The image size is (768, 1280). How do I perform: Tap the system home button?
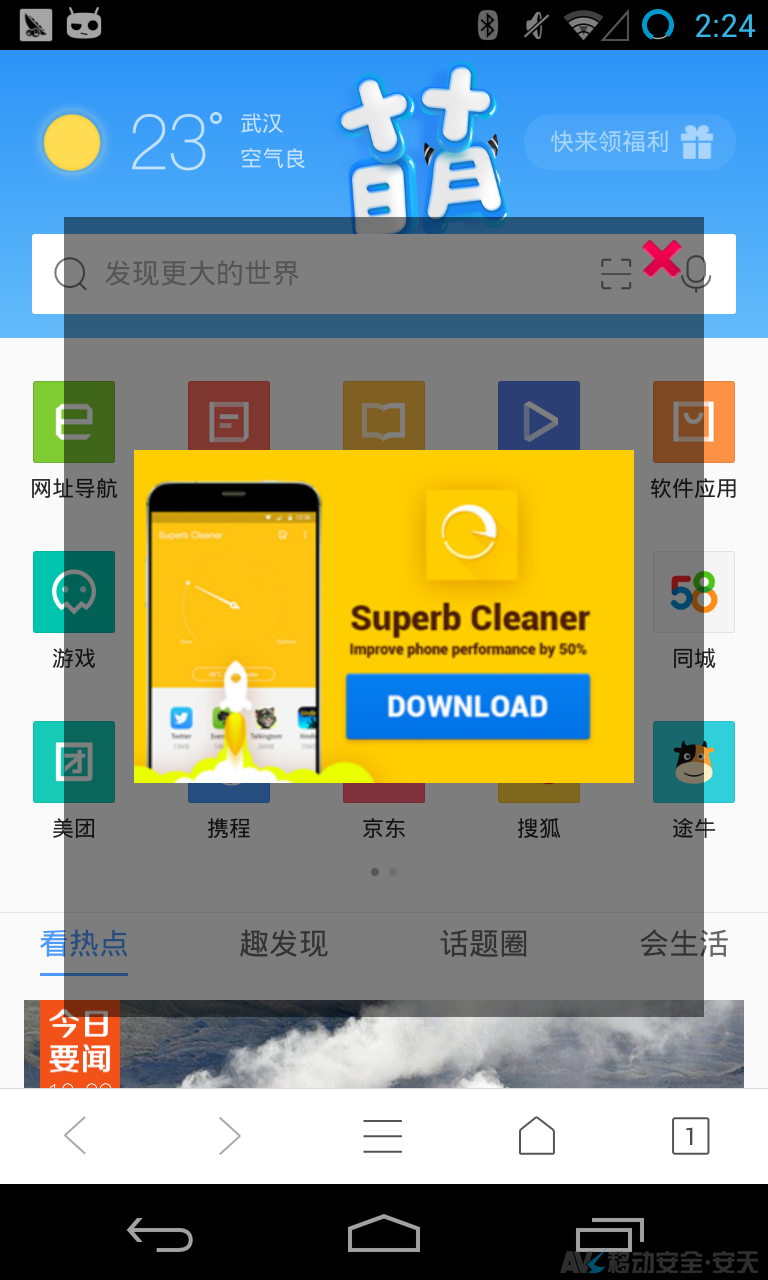click(x=383, y=1233)
